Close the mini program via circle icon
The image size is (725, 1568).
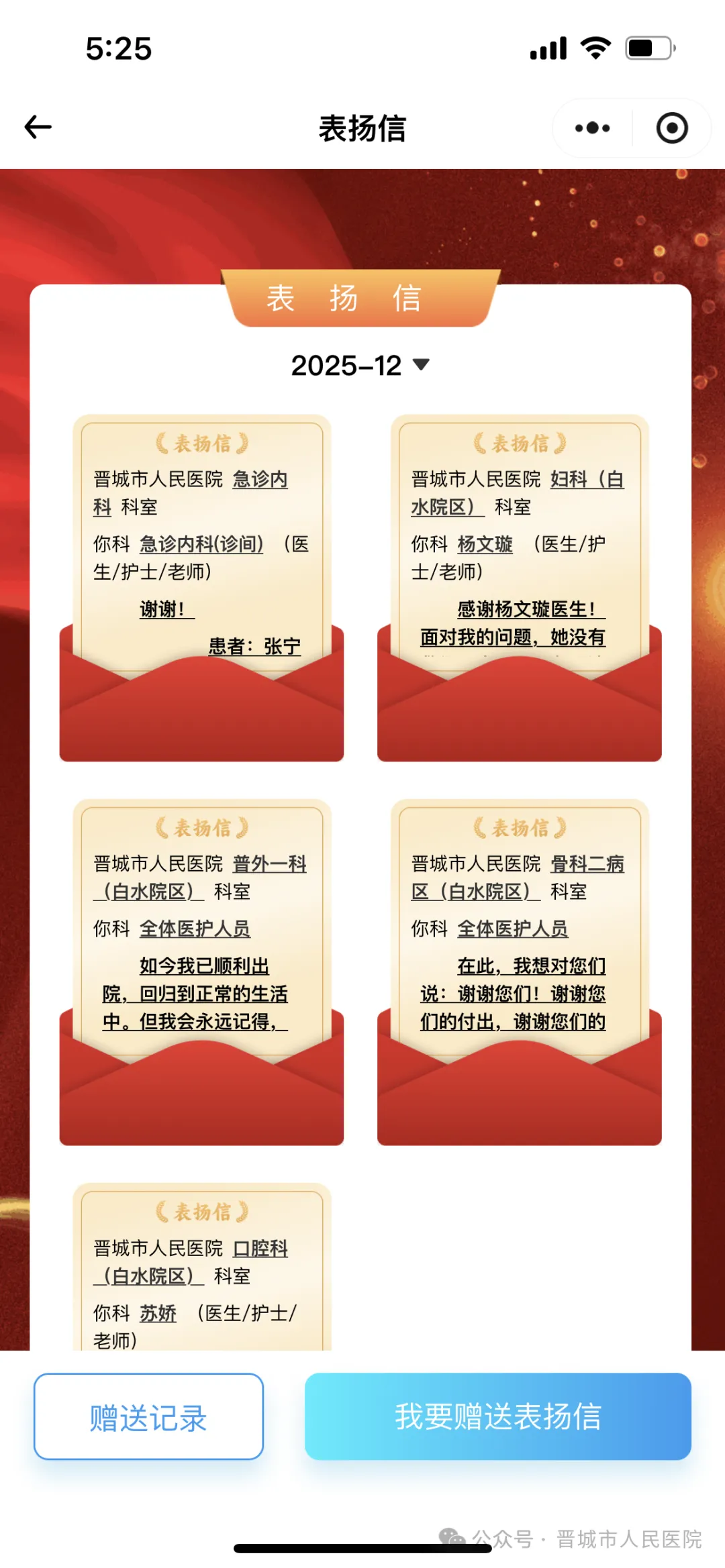click(x=671, y=128)
